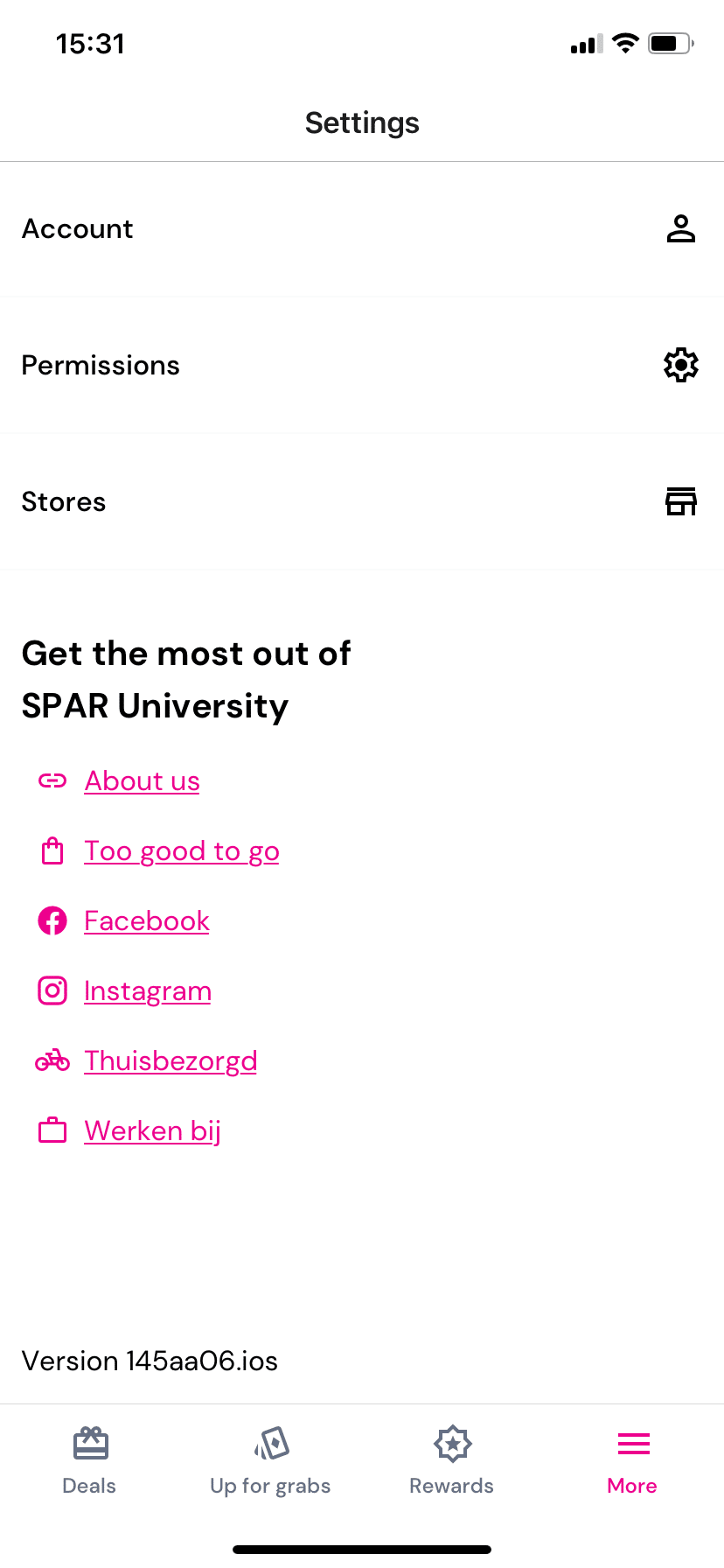The width and height of the screenshot is (724, 1568).
Task: Go to the Up for grabs tab
Action: point(270,1460)
